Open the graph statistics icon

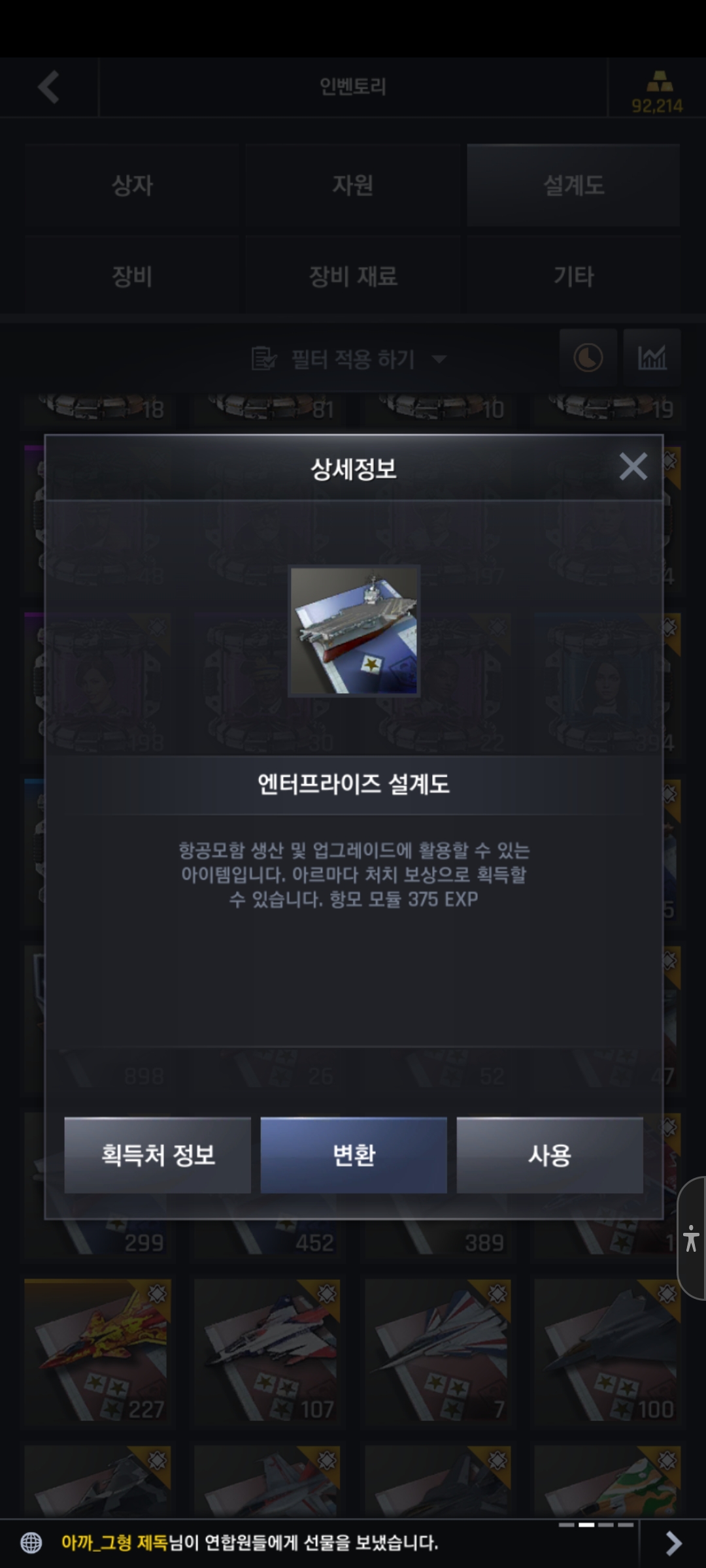[652, 358]
